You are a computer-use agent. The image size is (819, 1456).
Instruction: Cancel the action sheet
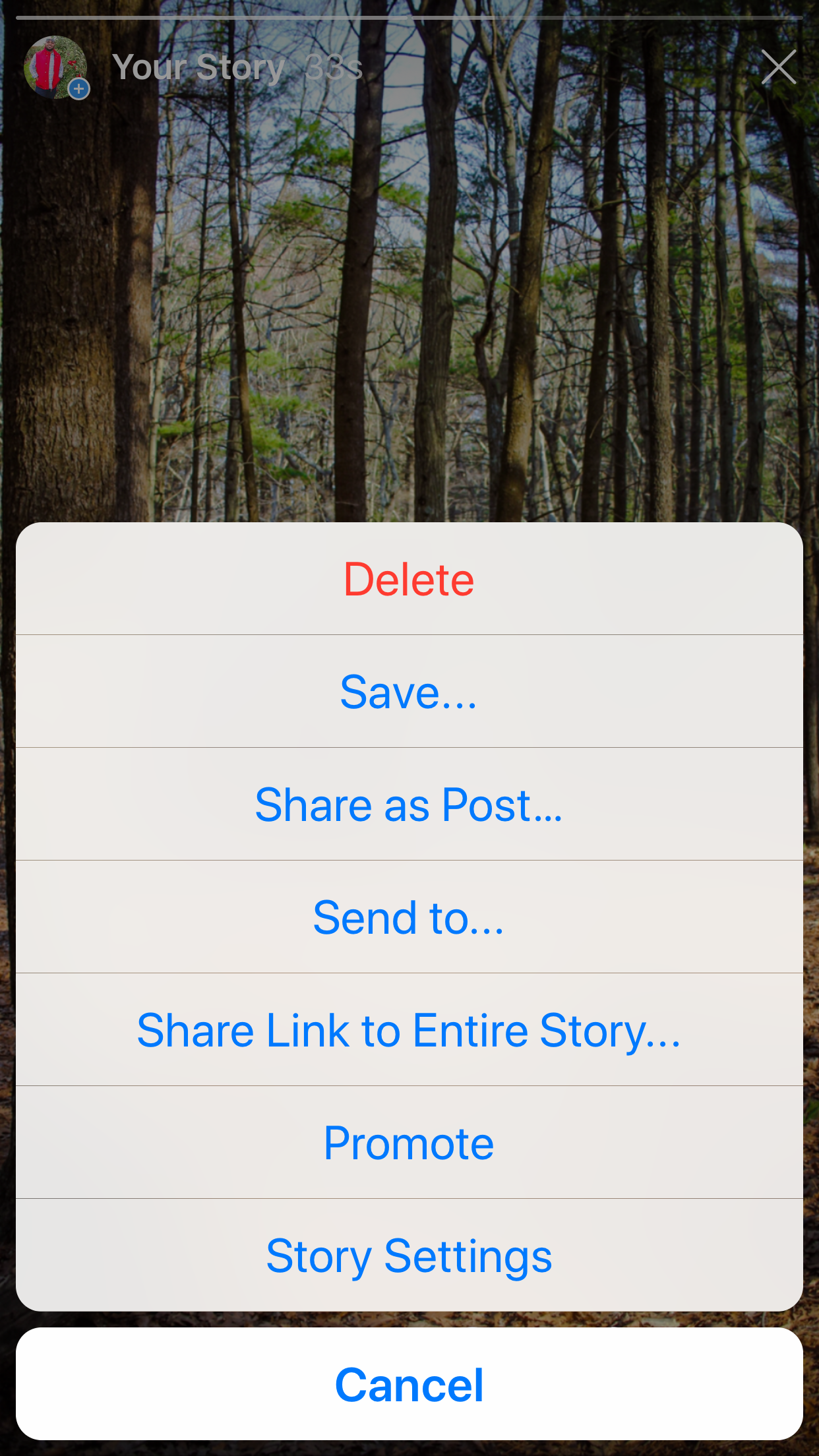pos(409,1384)
